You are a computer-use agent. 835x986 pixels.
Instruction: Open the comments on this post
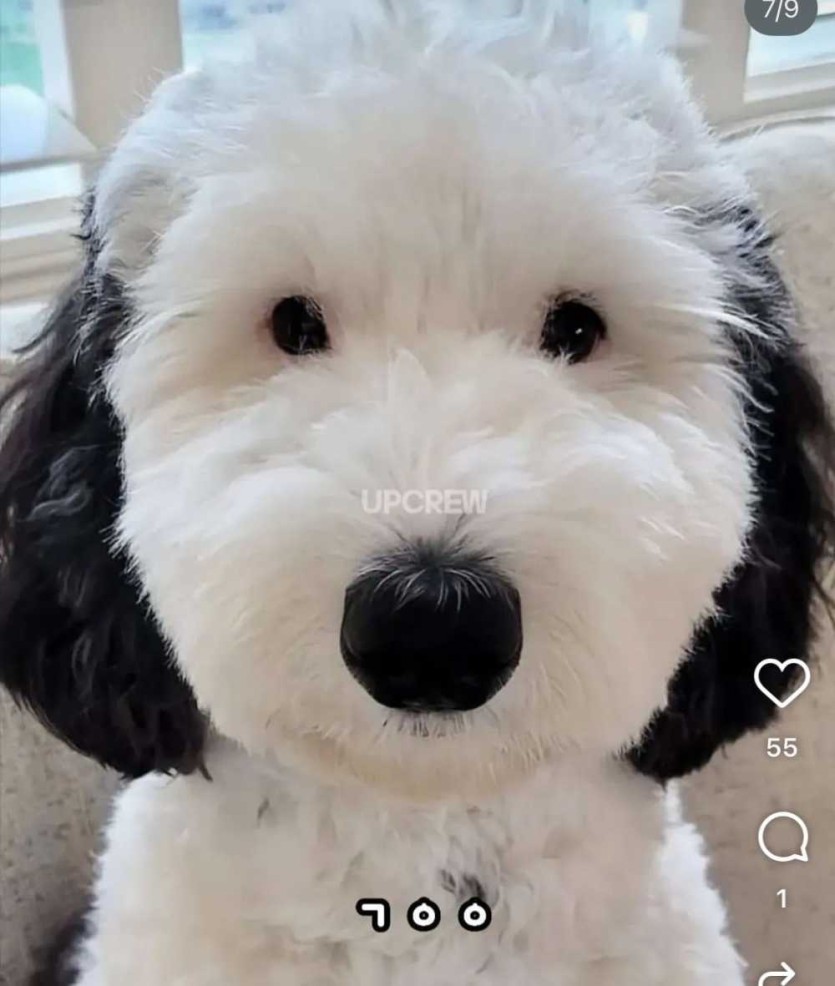click(x=782, y=837)
